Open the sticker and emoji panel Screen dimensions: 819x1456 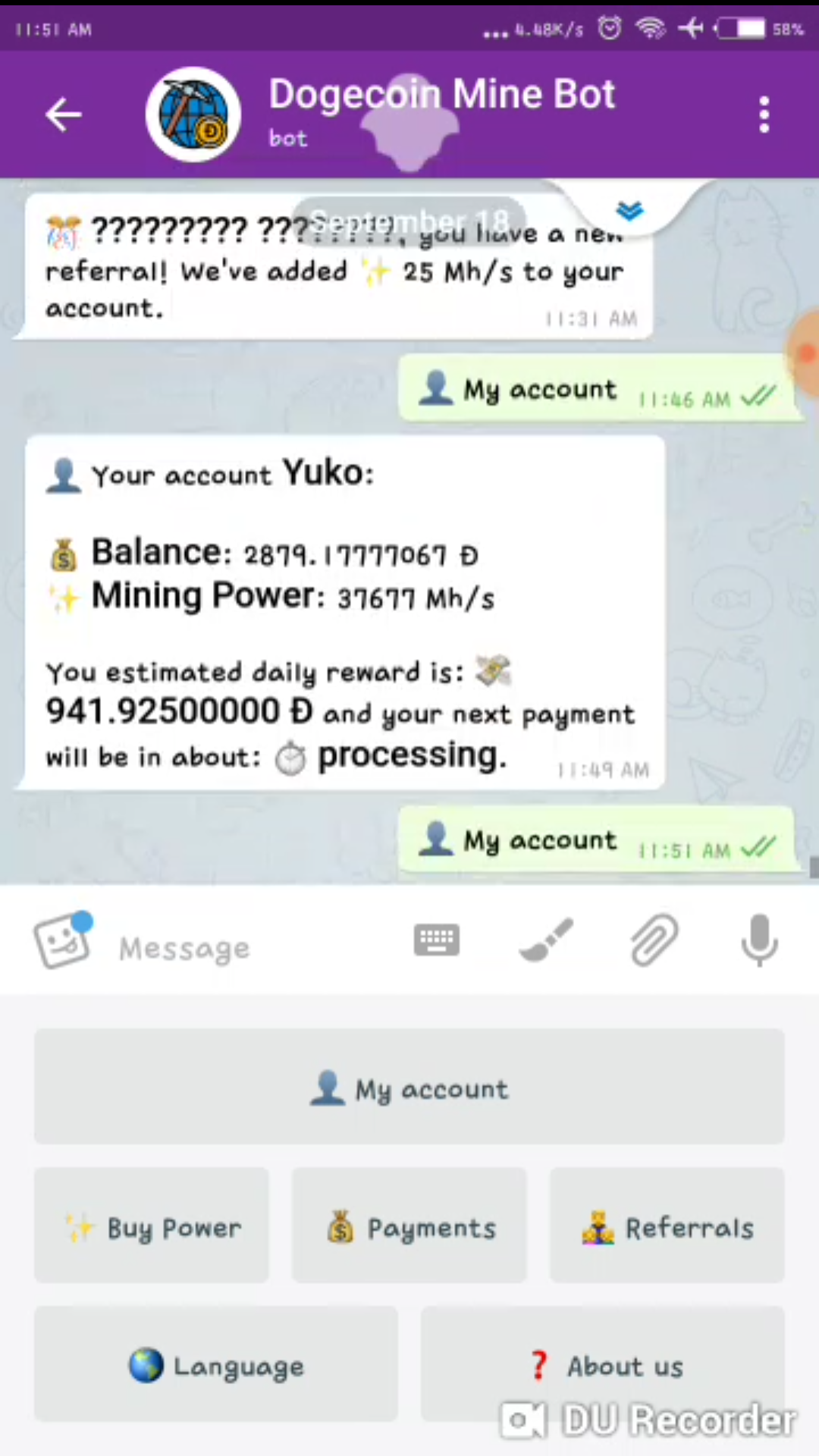(x=62, y=940)
